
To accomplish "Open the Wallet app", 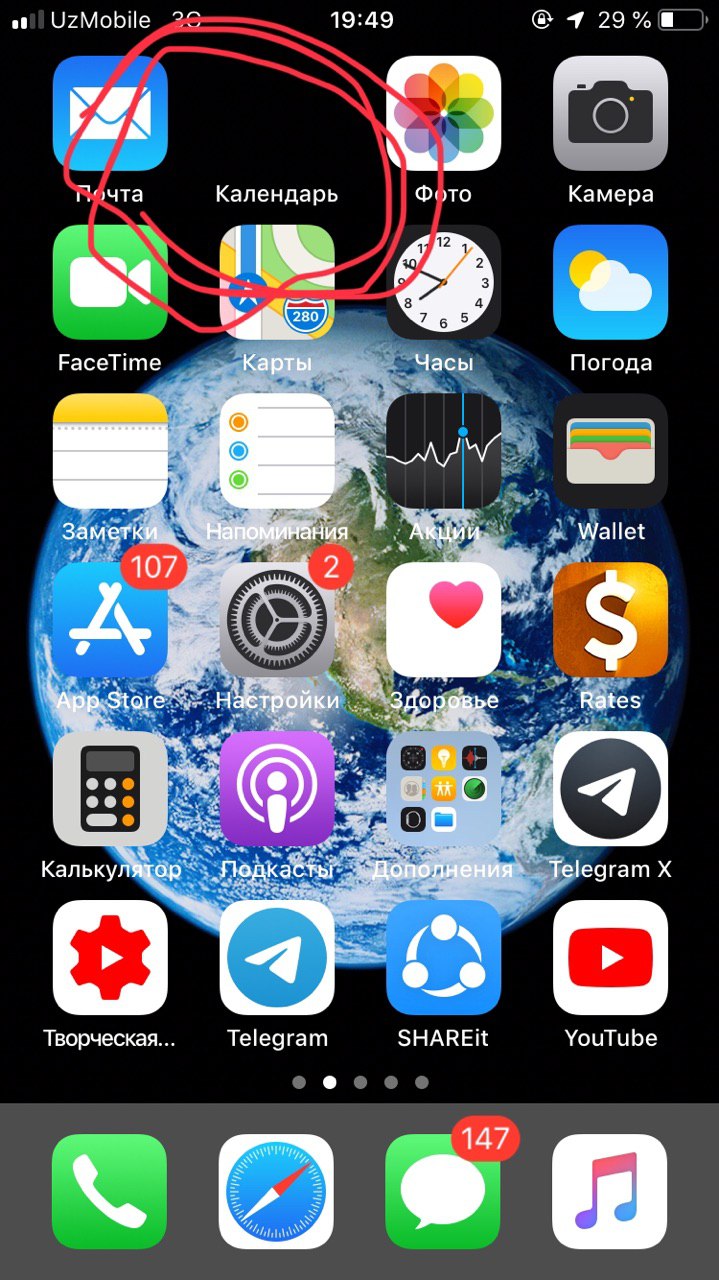I will pyautogui.click(x=610, y=451).
